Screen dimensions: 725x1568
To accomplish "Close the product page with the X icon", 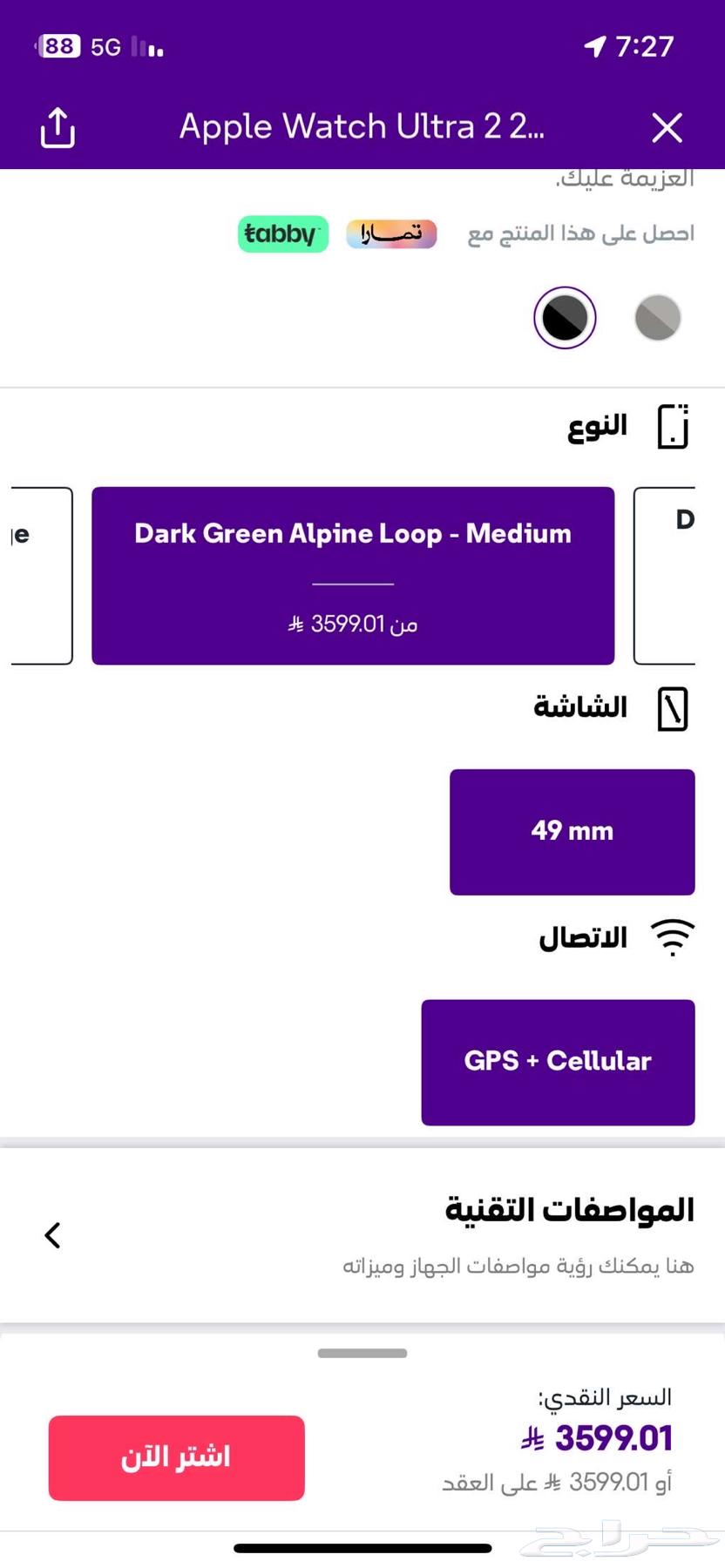I will [667, 127].
